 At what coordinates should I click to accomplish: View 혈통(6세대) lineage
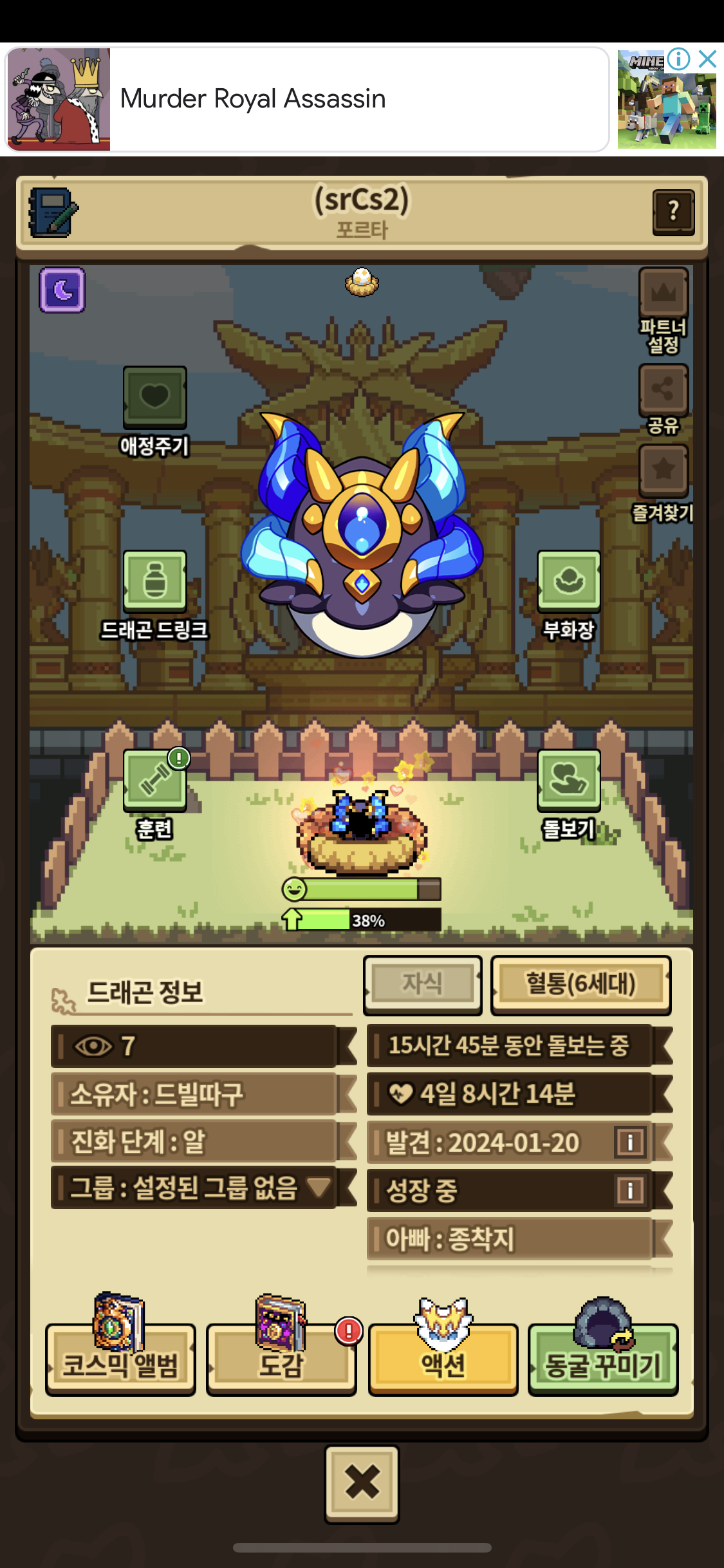(580, 984)
